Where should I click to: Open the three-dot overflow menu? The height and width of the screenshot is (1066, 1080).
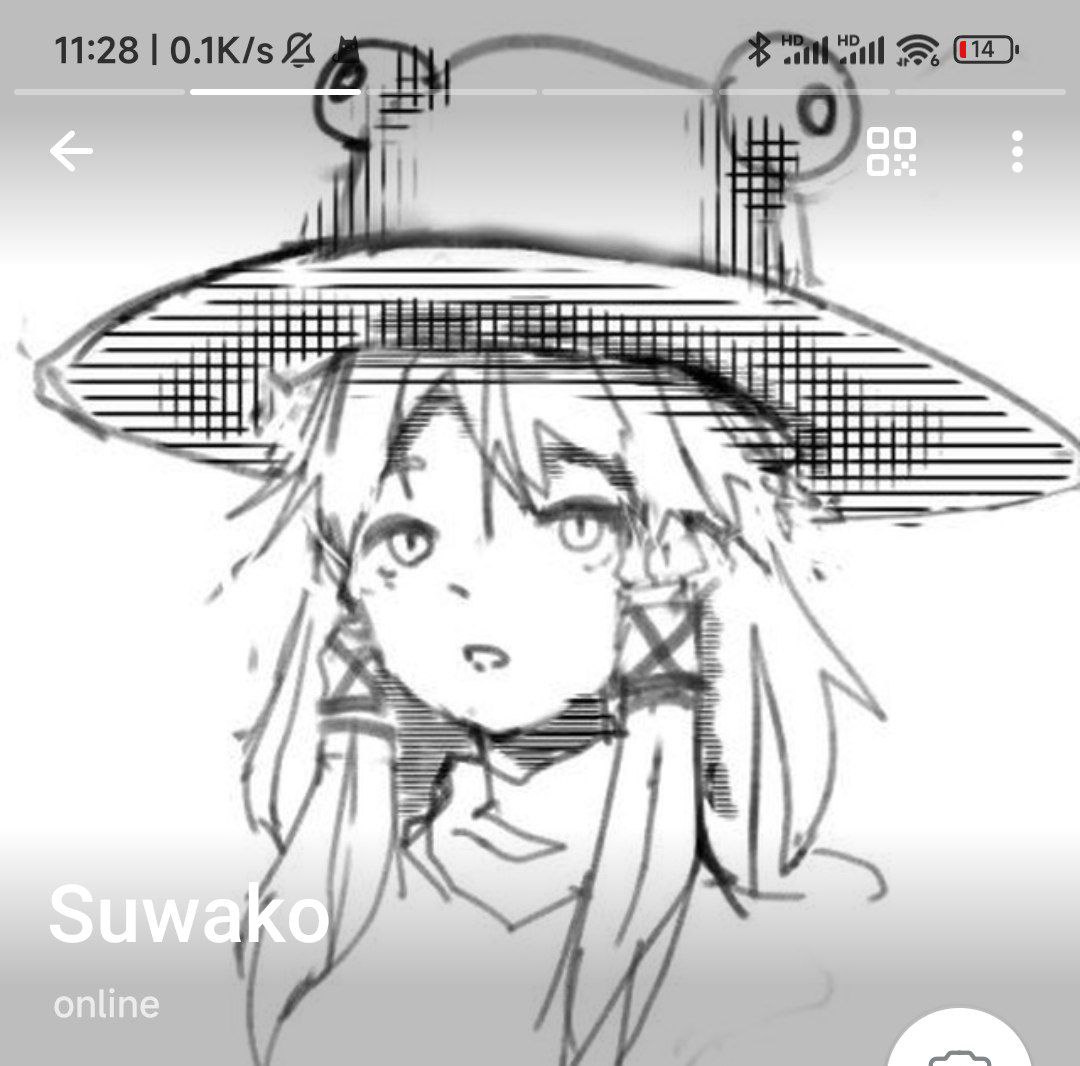coord(1017,152)
